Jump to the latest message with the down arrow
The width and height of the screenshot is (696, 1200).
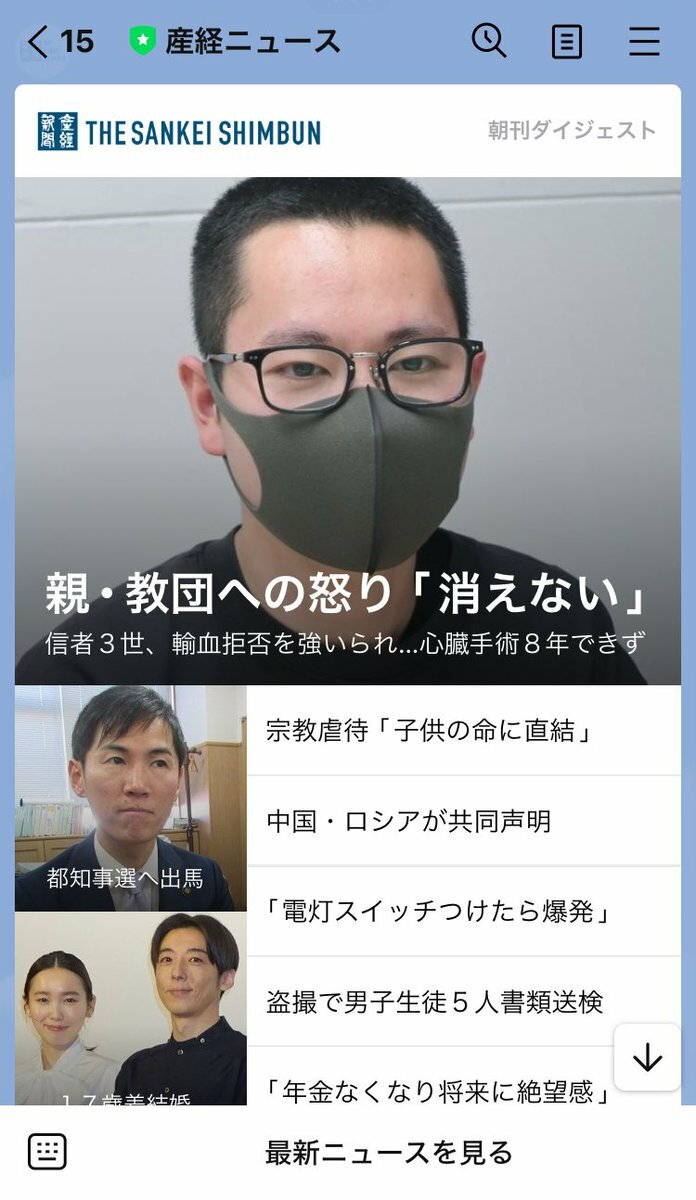[x=647, y=1058]
